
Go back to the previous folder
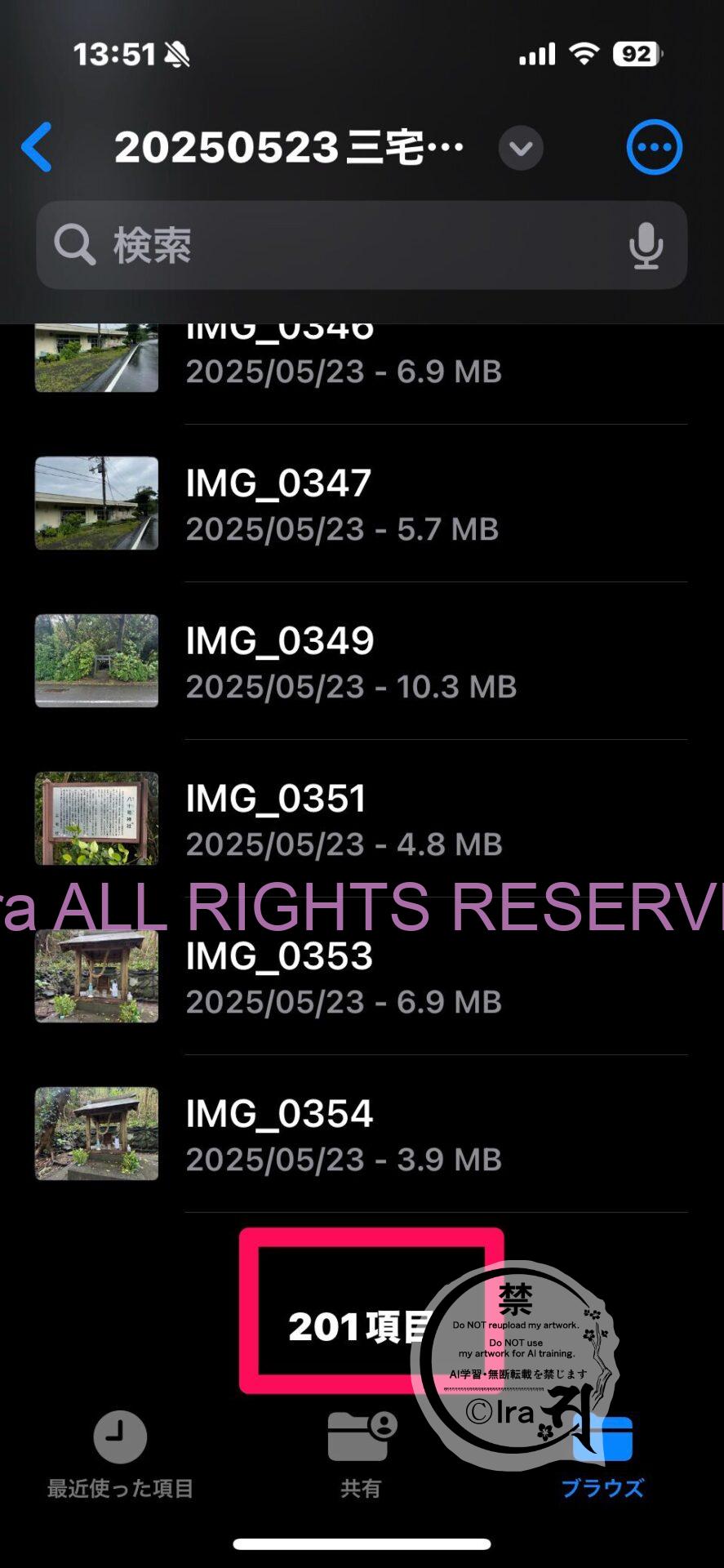(38, 148)
